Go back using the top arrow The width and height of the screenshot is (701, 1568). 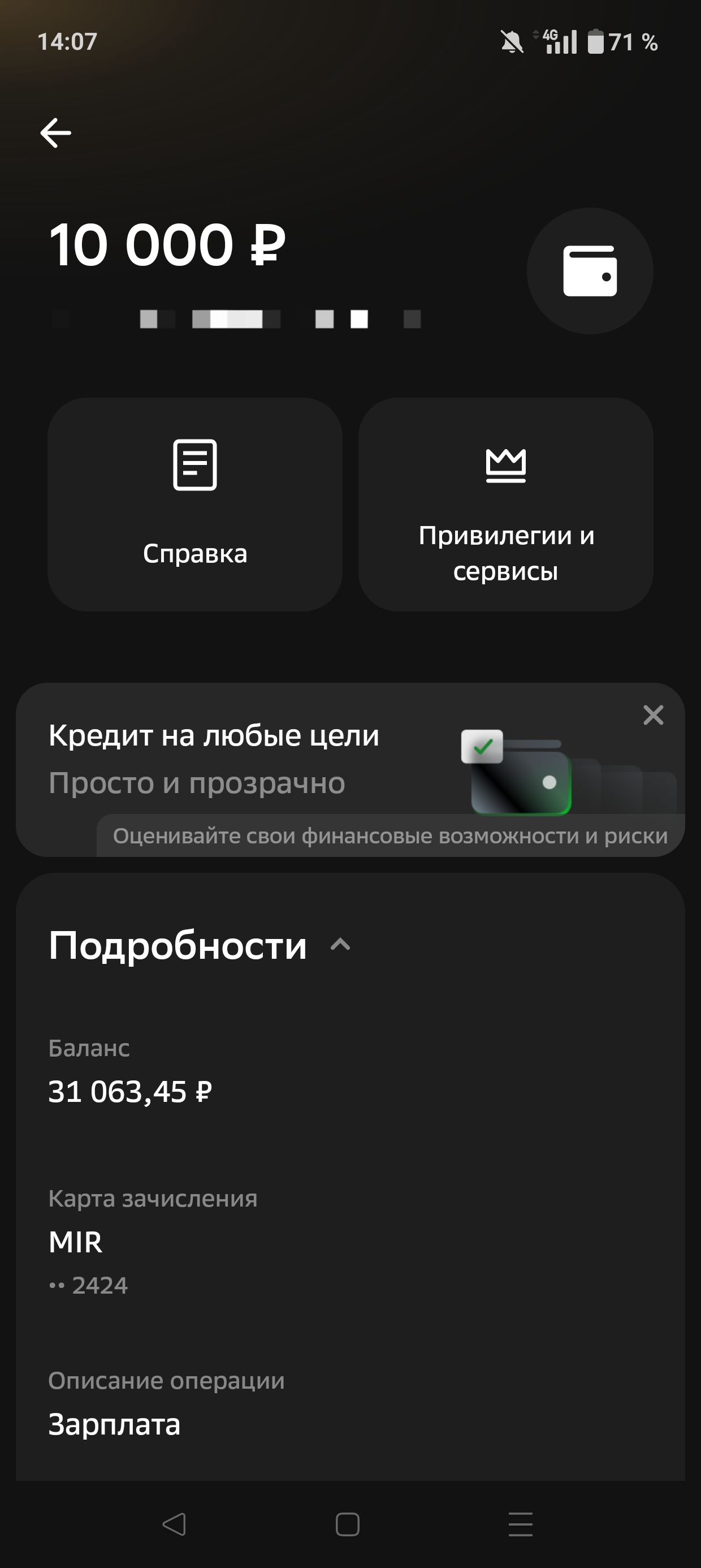coord(55,133)
